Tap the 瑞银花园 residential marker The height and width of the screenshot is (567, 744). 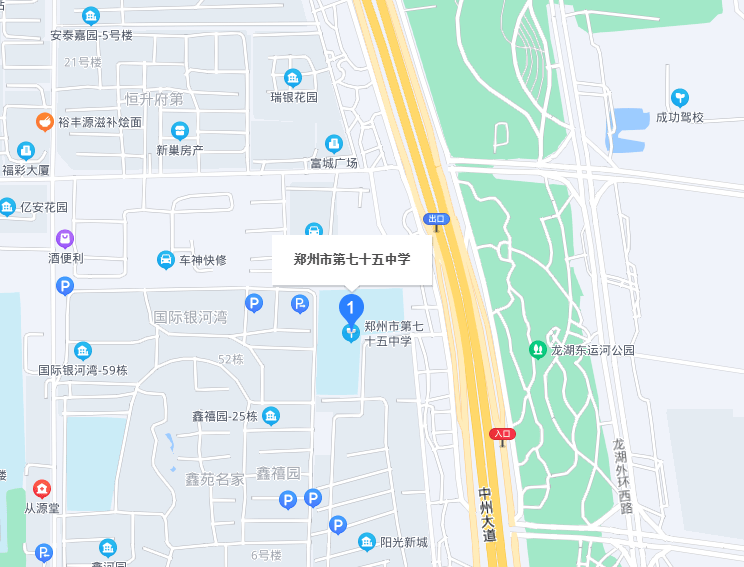[293, 78]
